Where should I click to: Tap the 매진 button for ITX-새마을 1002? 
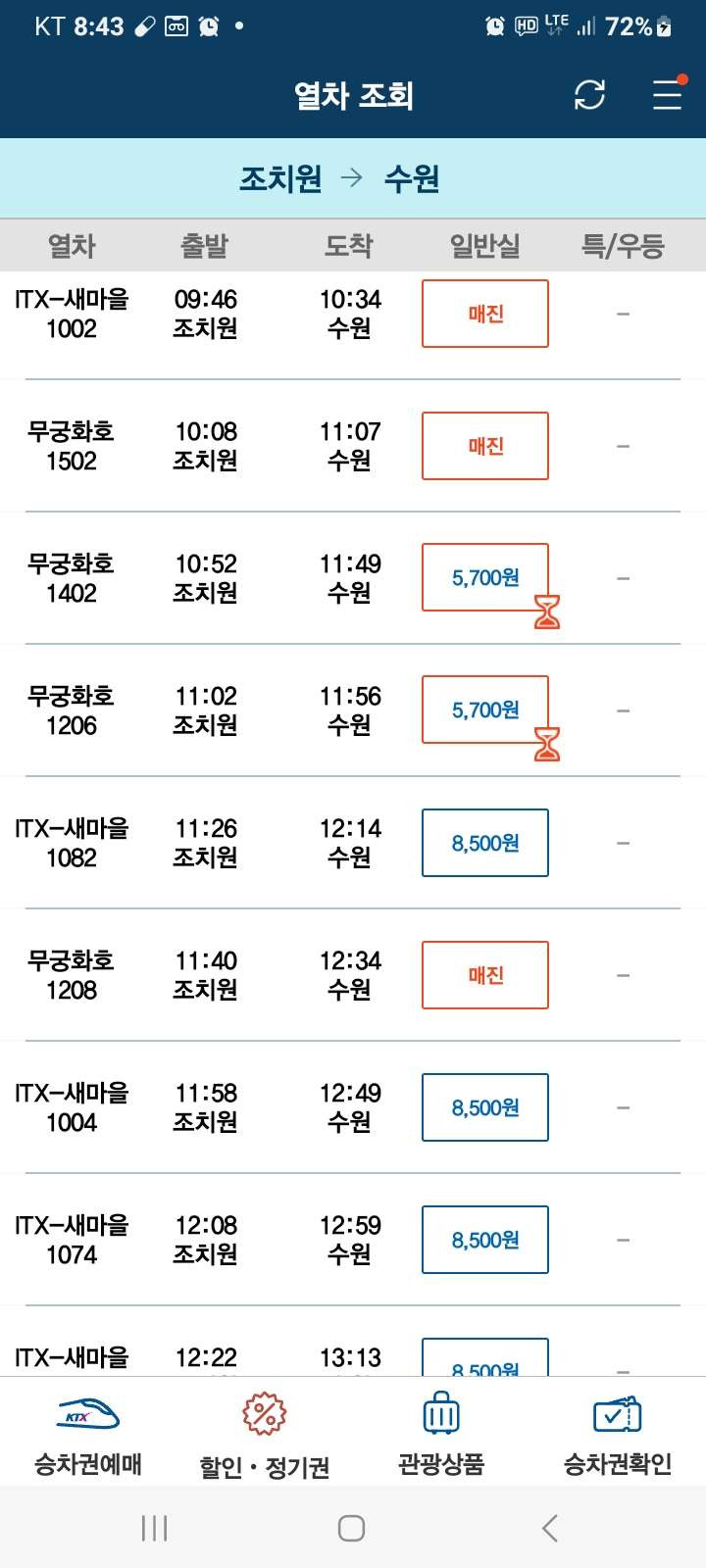click(x=485, y=314)
